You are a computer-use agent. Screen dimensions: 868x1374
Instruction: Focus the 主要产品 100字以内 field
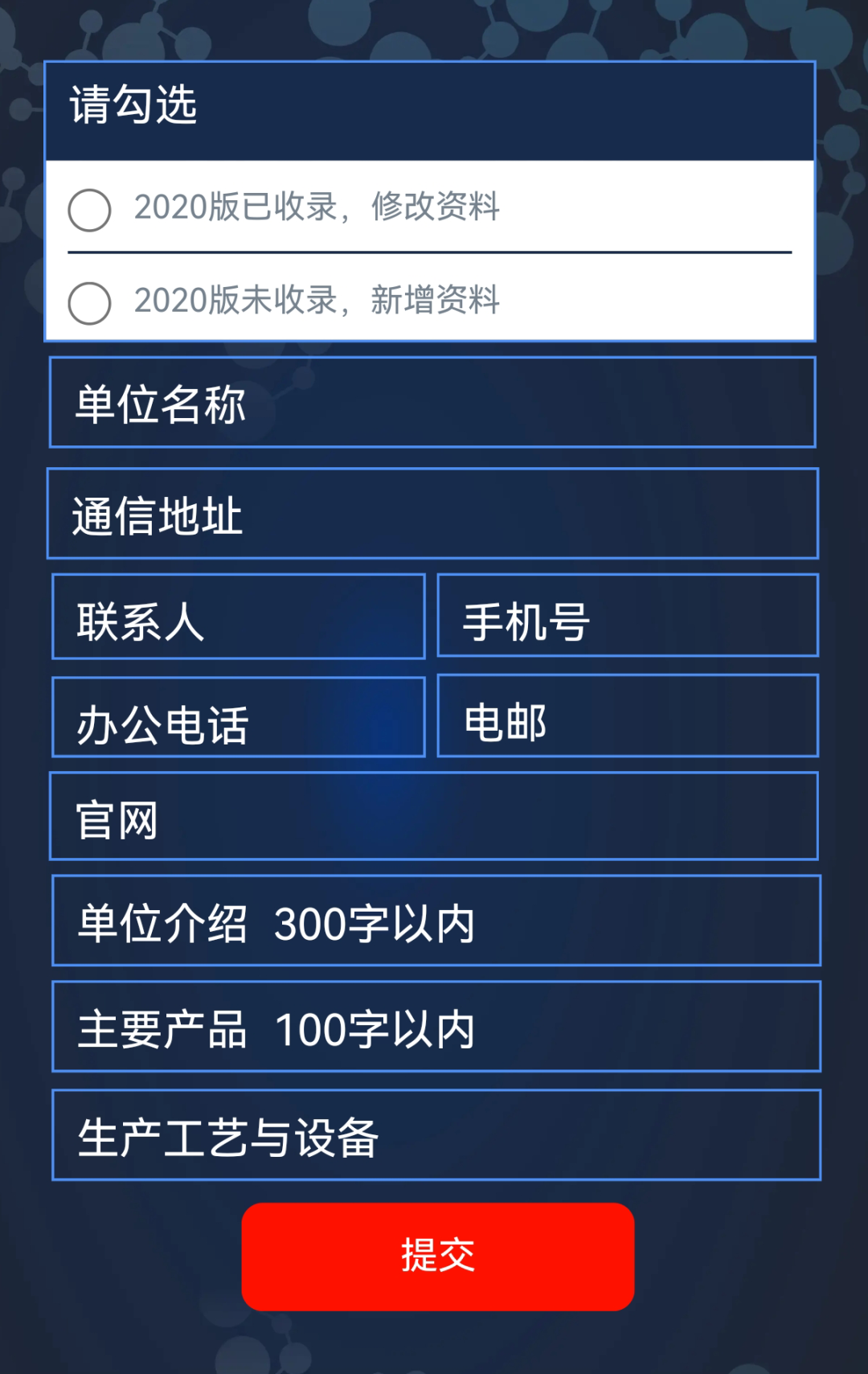(x=436, y=1027)
